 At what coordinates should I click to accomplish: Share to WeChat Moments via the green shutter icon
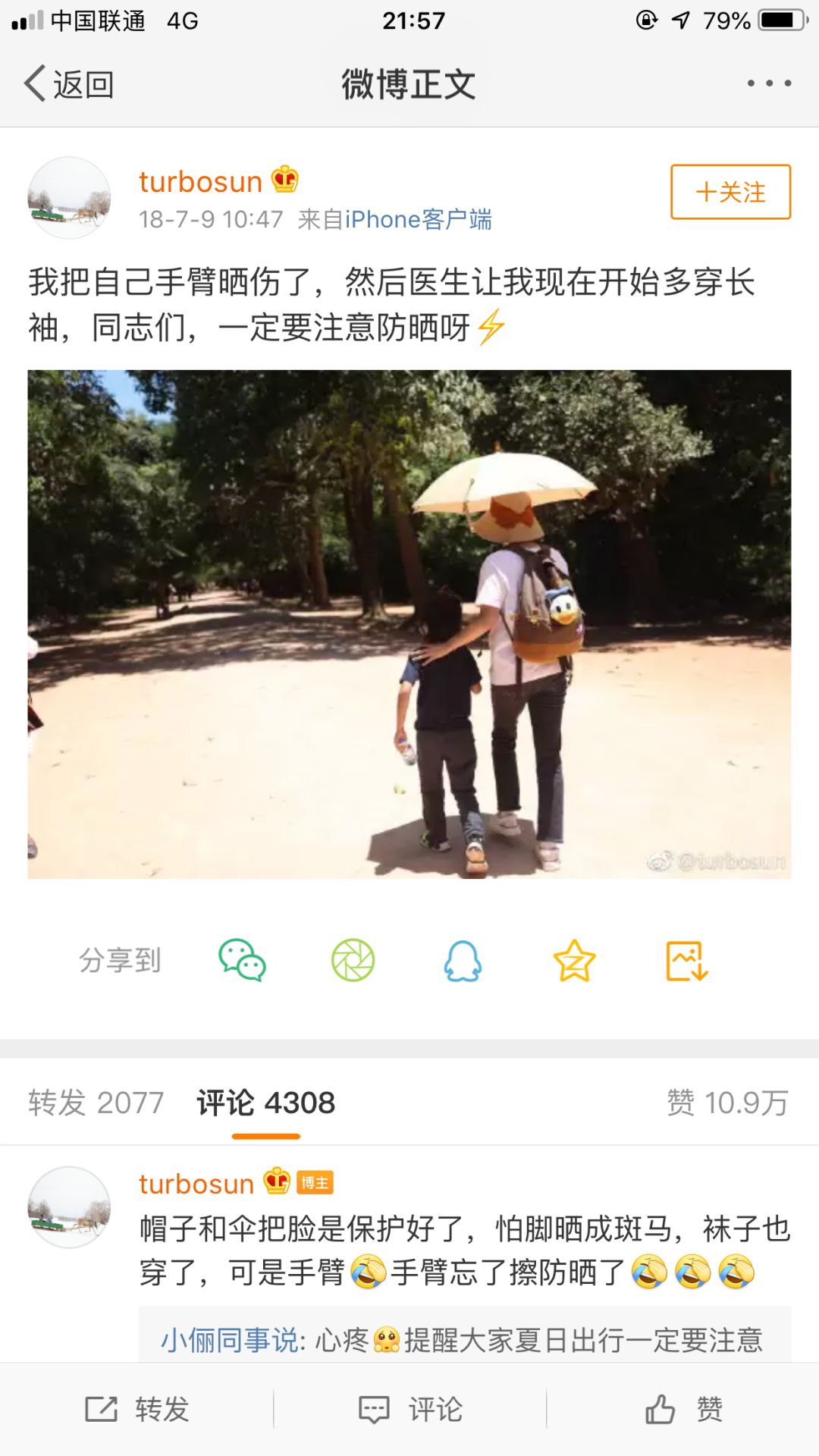(353, 960)
